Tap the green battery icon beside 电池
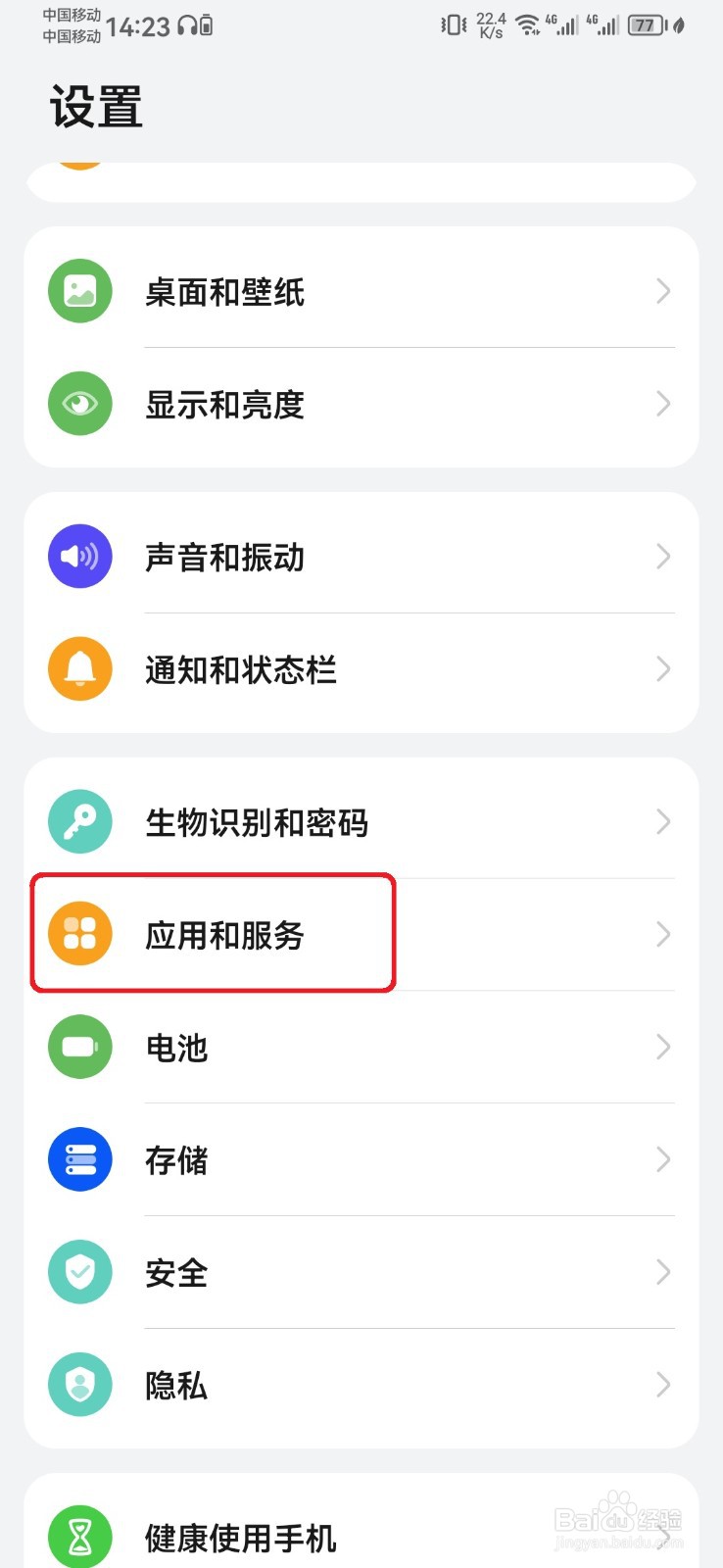Viewport: 723px width, 1568px height. 79,1047
